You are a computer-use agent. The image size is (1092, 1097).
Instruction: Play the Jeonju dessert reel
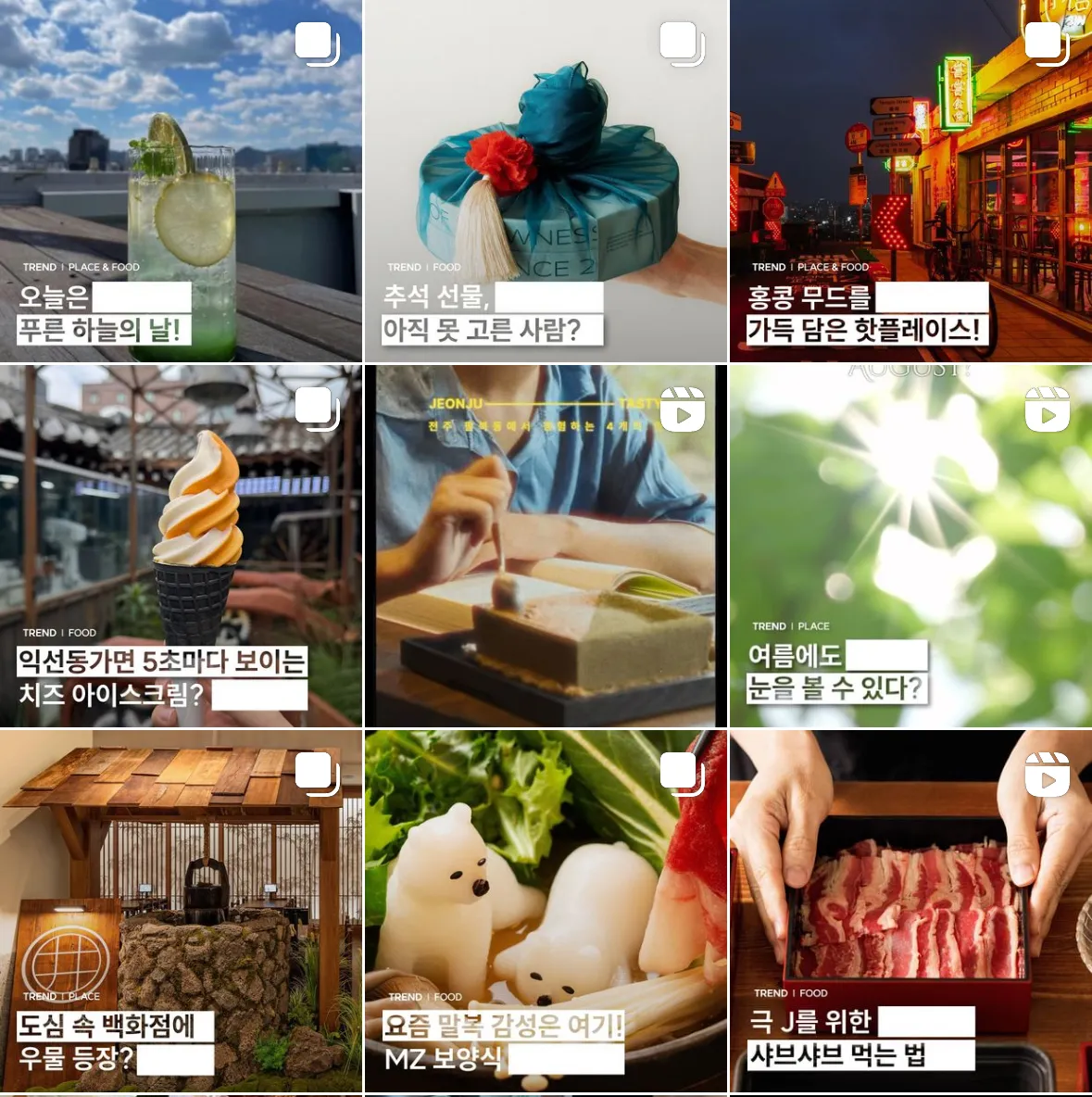click(546, 546)
